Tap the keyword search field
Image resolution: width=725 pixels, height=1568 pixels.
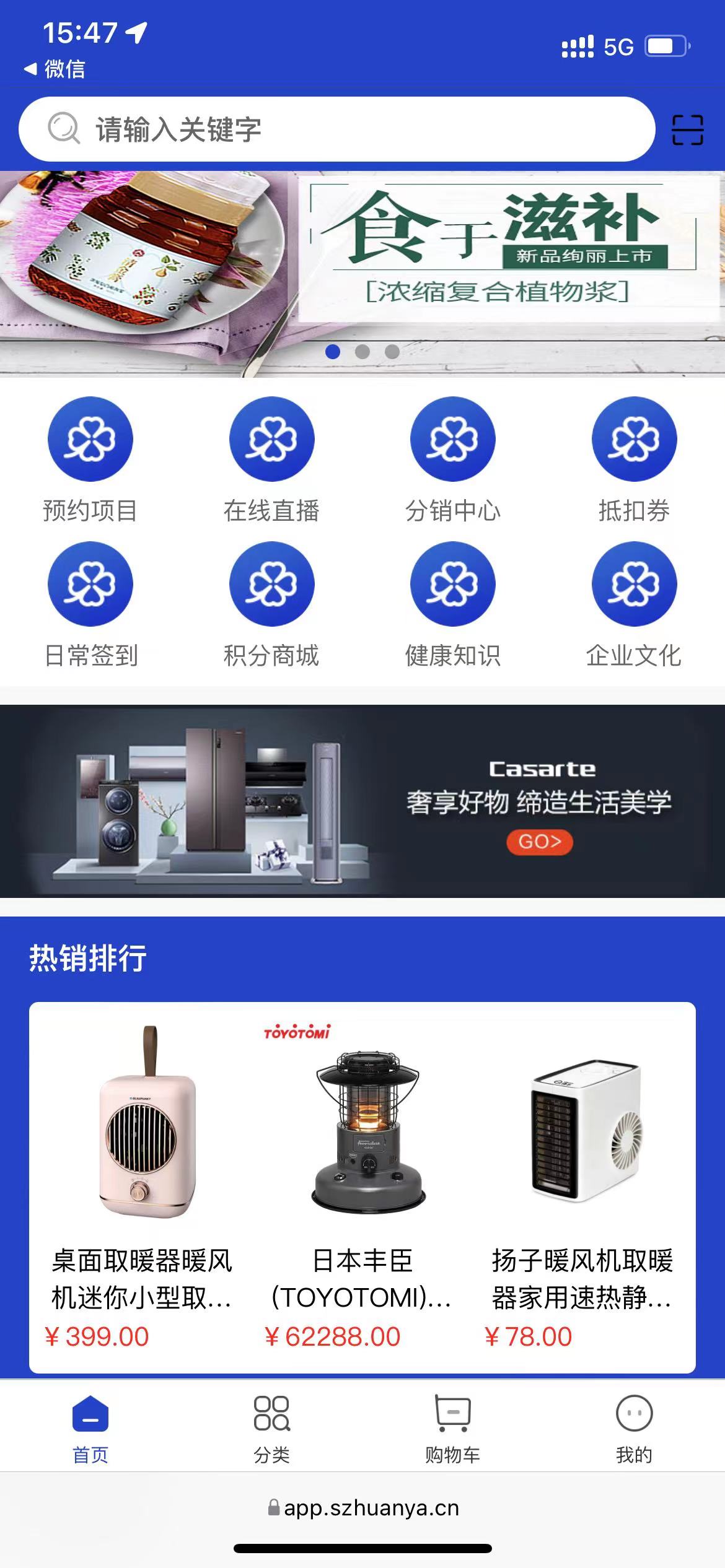point(347,129)
